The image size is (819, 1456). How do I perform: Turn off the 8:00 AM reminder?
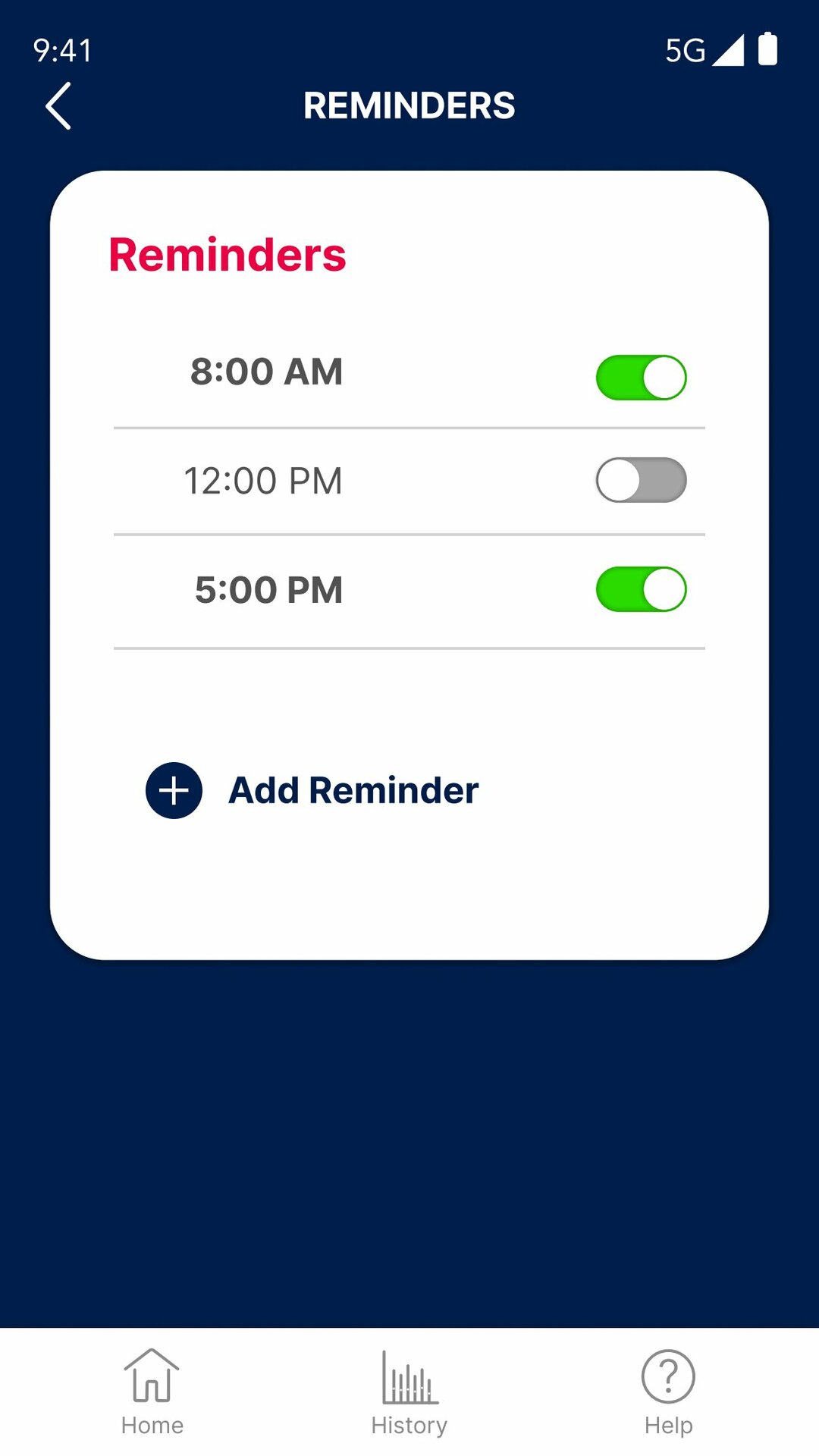pyautogui.click(x=641, y=378)
